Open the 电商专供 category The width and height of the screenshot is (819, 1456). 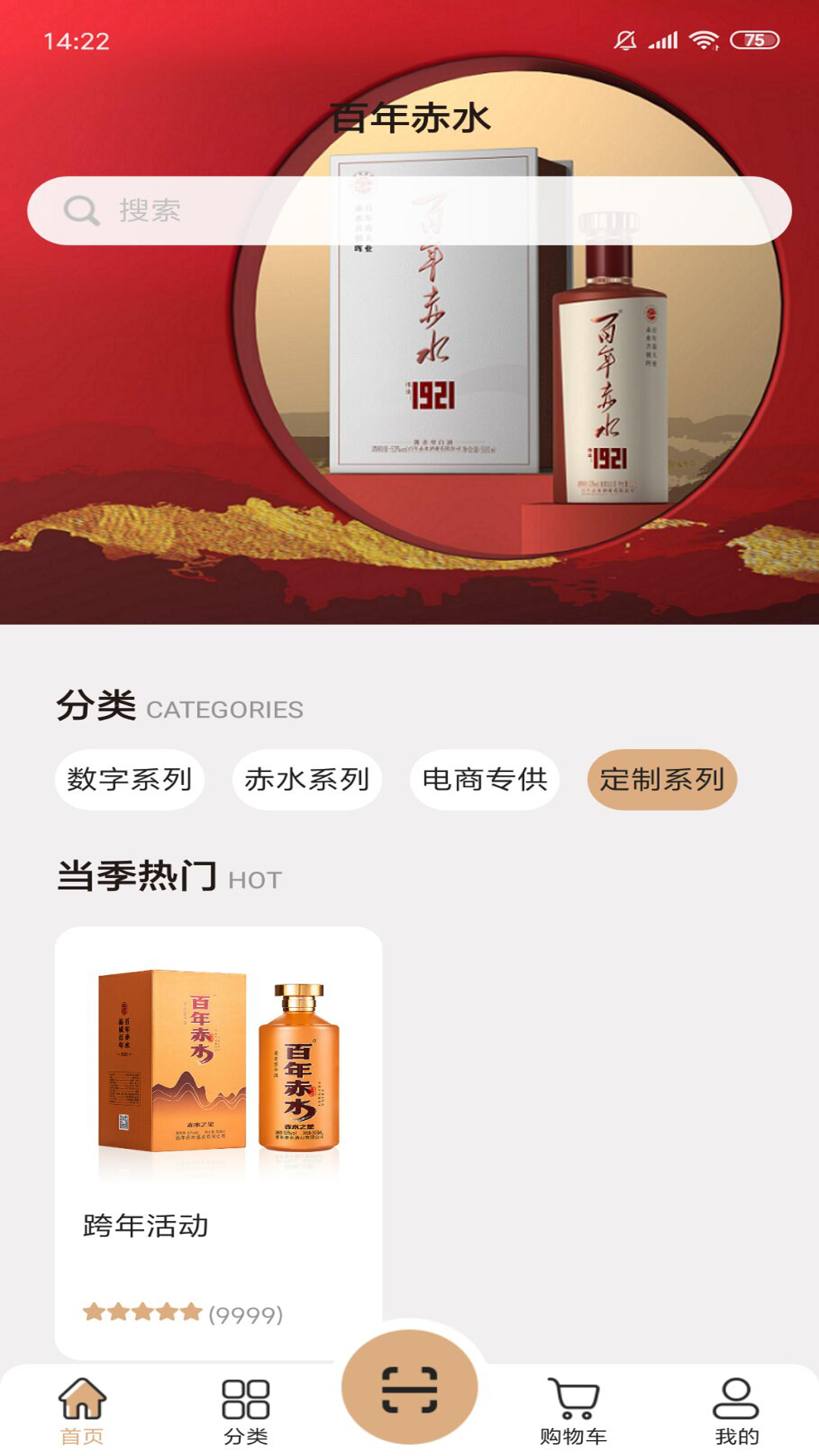pyautogui.click(x=485, y=780)
